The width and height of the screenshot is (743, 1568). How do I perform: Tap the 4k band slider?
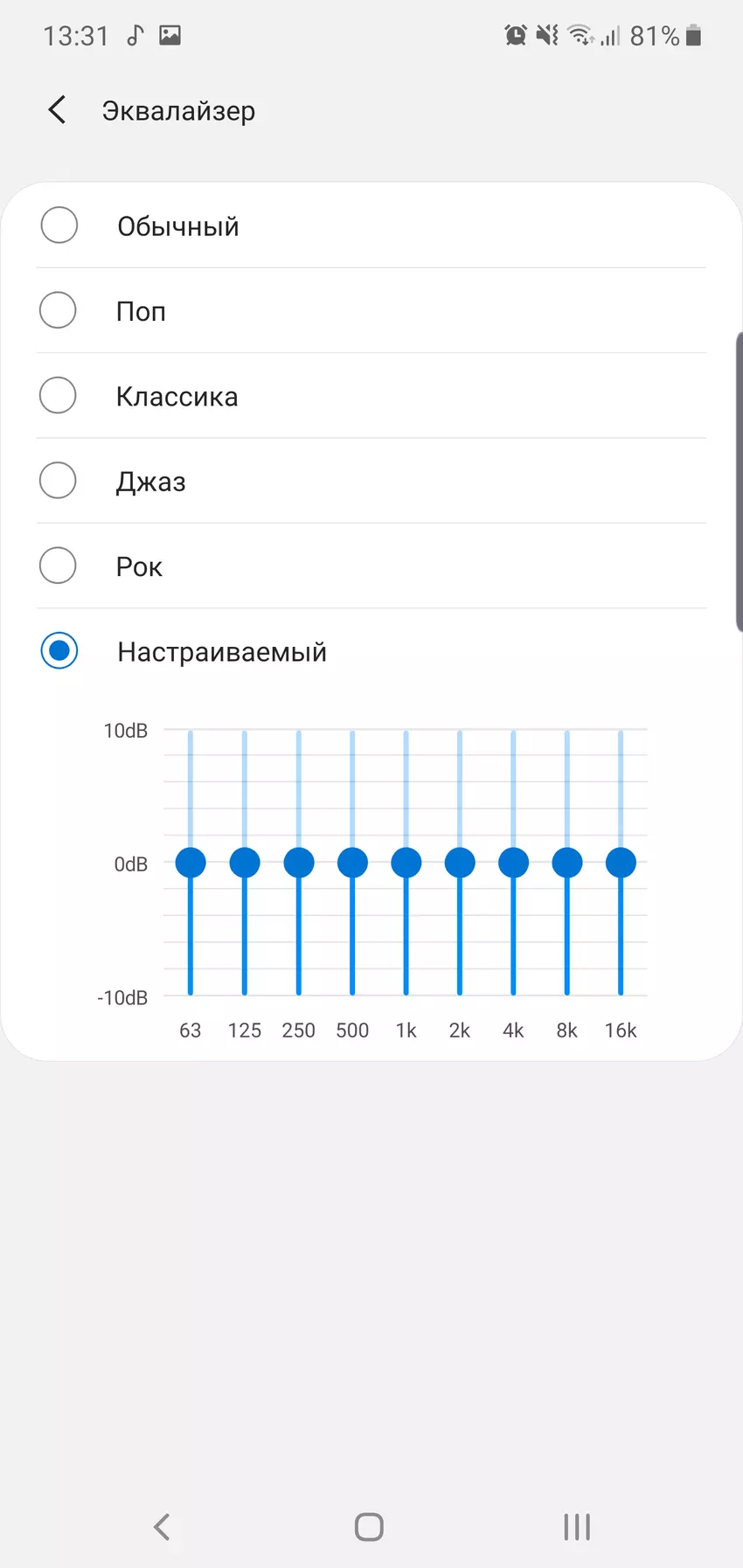pos(514,863)
